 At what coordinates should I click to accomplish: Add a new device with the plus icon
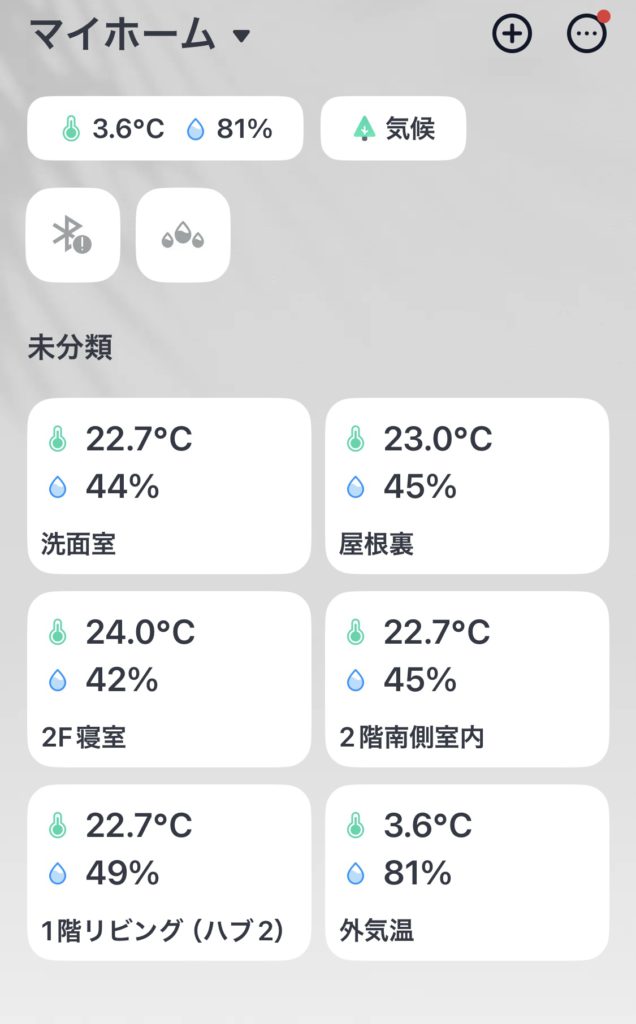511,34
